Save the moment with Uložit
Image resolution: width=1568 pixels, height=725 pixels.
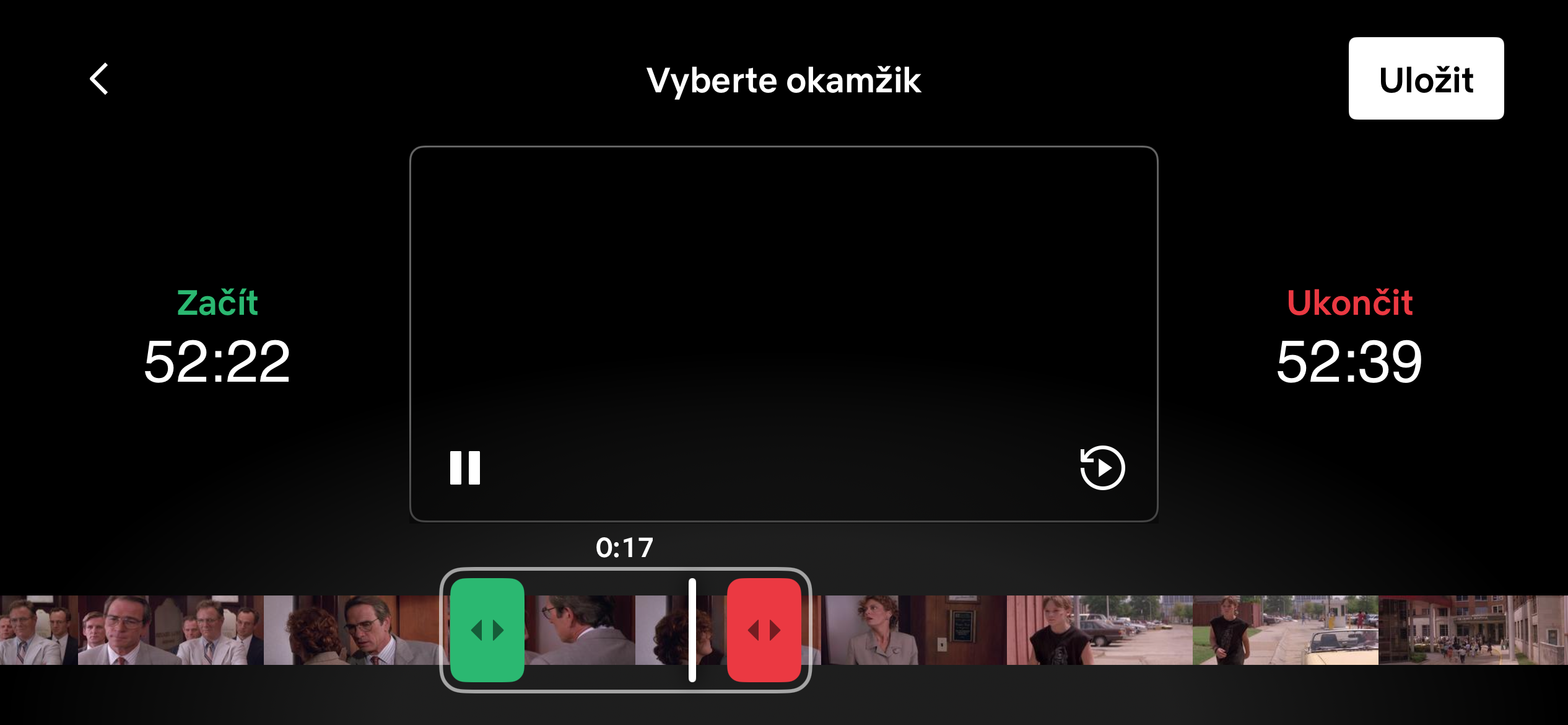tap(1426, 79)
